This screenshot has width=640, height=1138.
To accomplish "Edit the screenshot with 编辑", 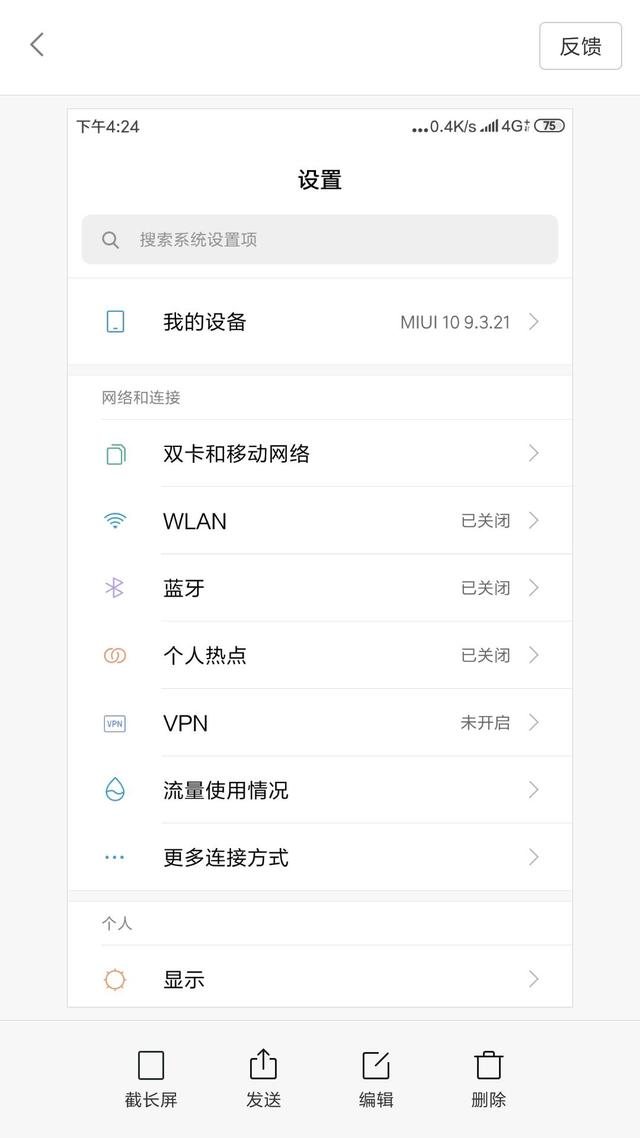I will [376, 1078].
